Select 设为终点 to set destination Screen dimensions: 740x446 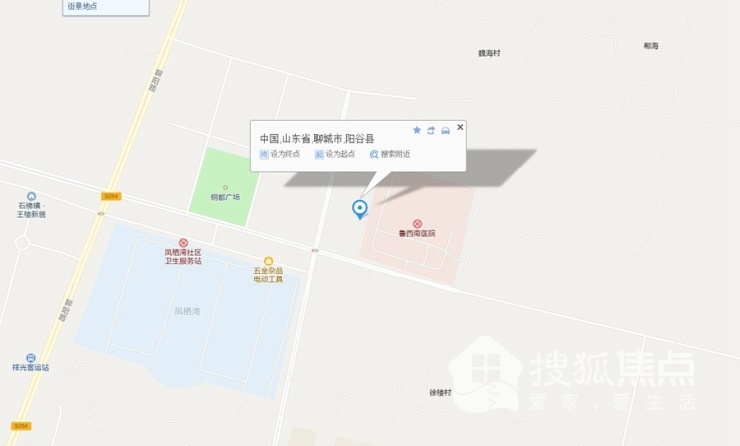pos(280,154)
